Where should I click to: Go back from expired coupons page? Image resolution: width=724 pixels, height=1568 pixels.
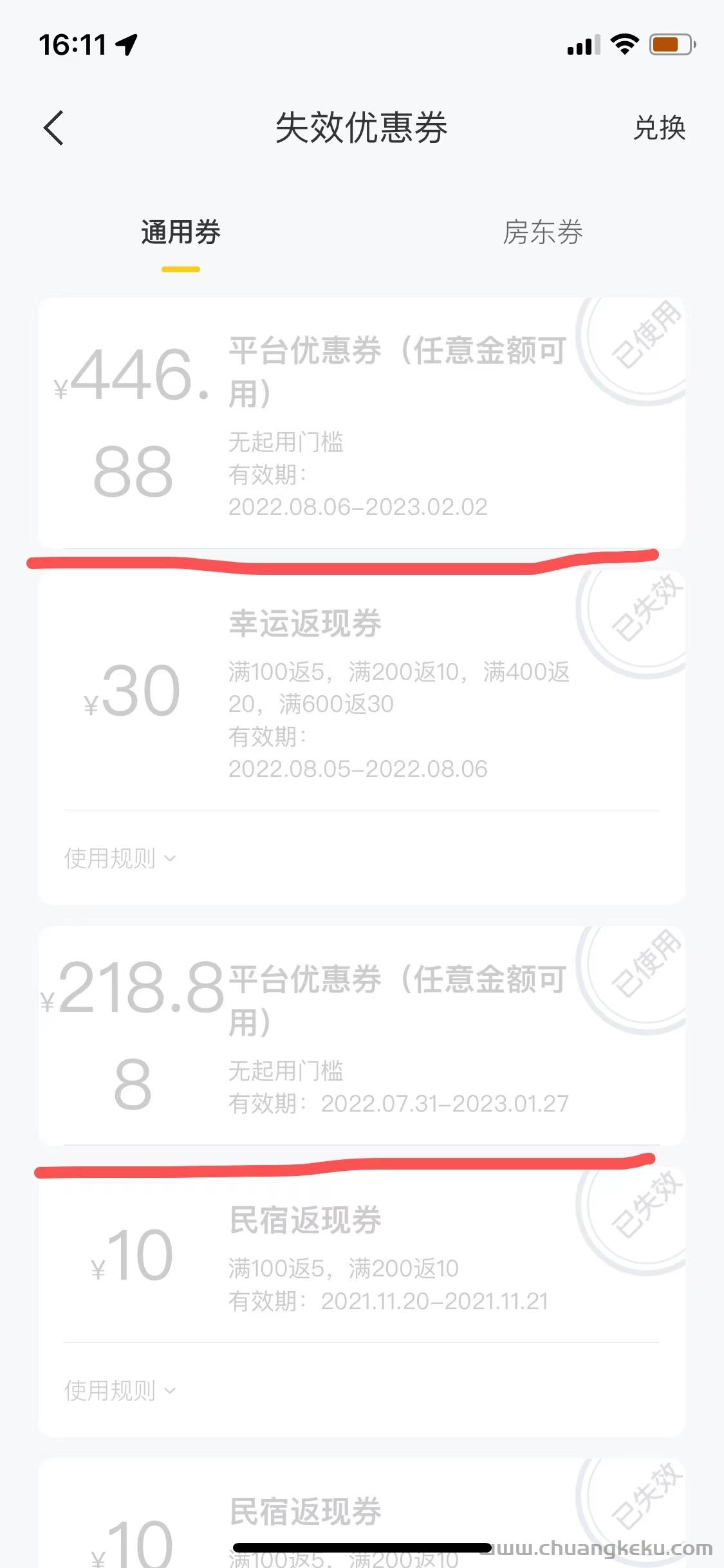(x=54, y=127)
